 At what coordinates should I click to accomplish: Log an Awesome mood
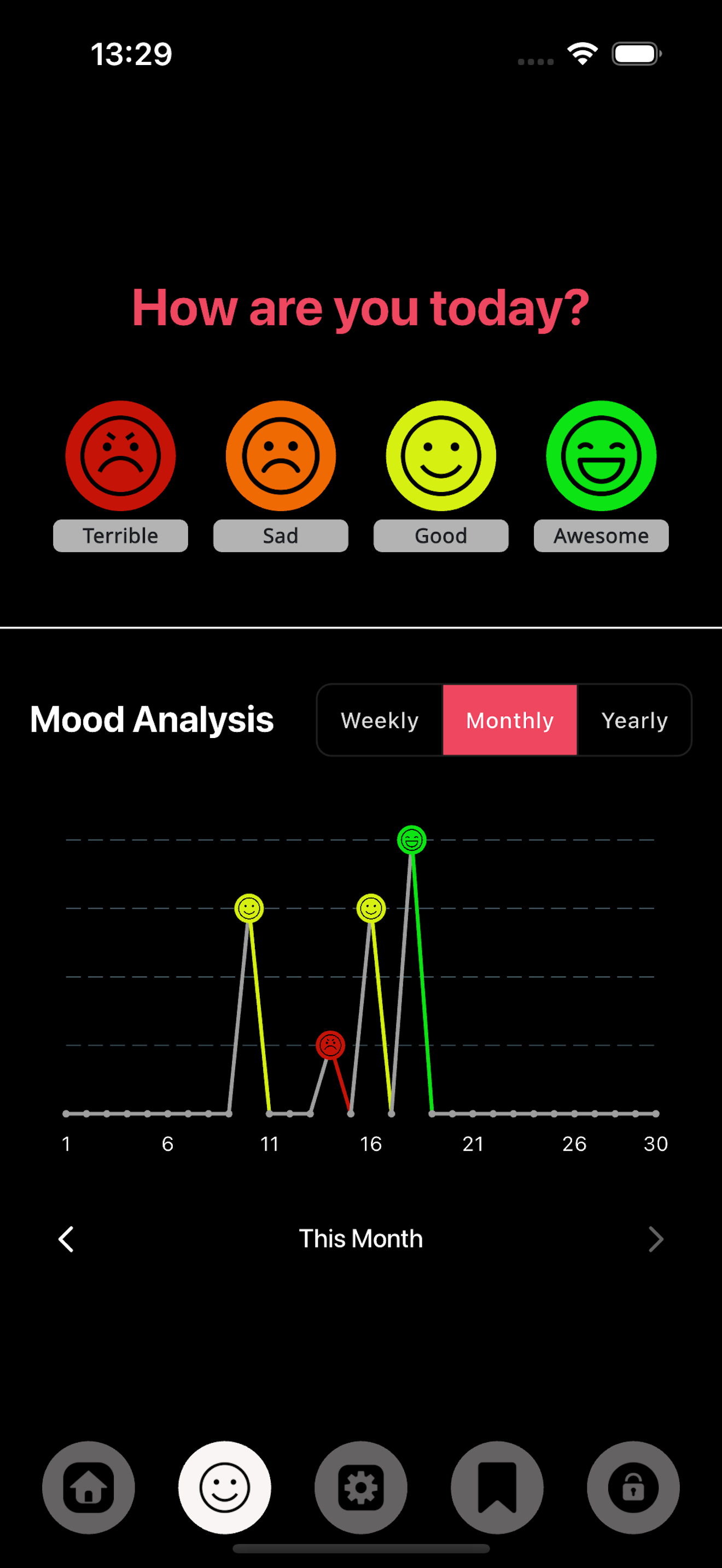(601, 456)
